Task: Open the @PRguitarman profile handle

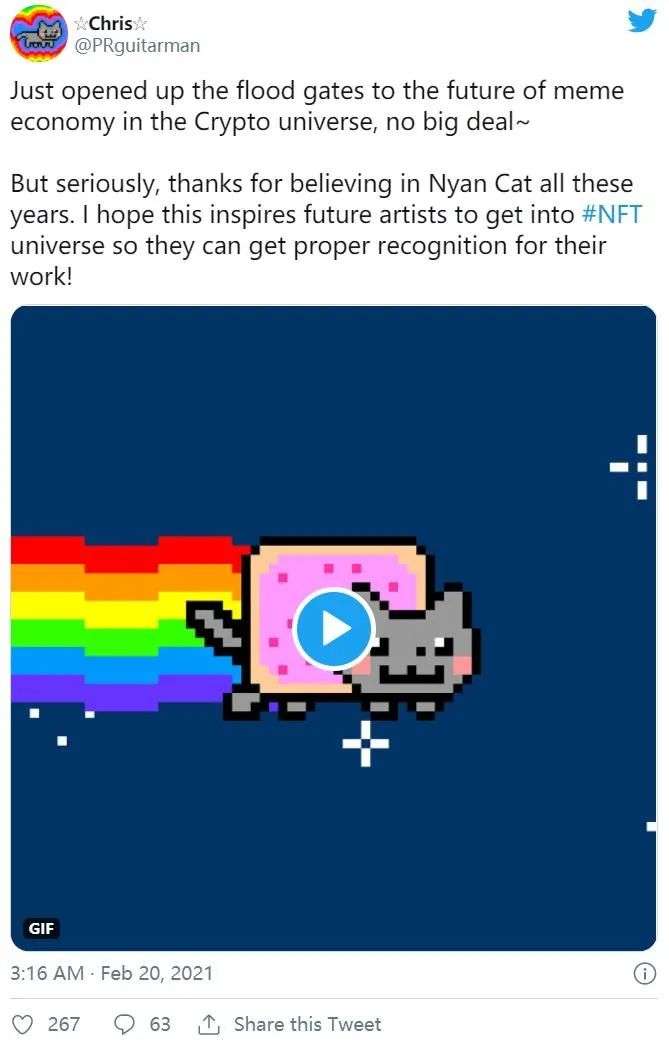Action: [x=137, y=45]
